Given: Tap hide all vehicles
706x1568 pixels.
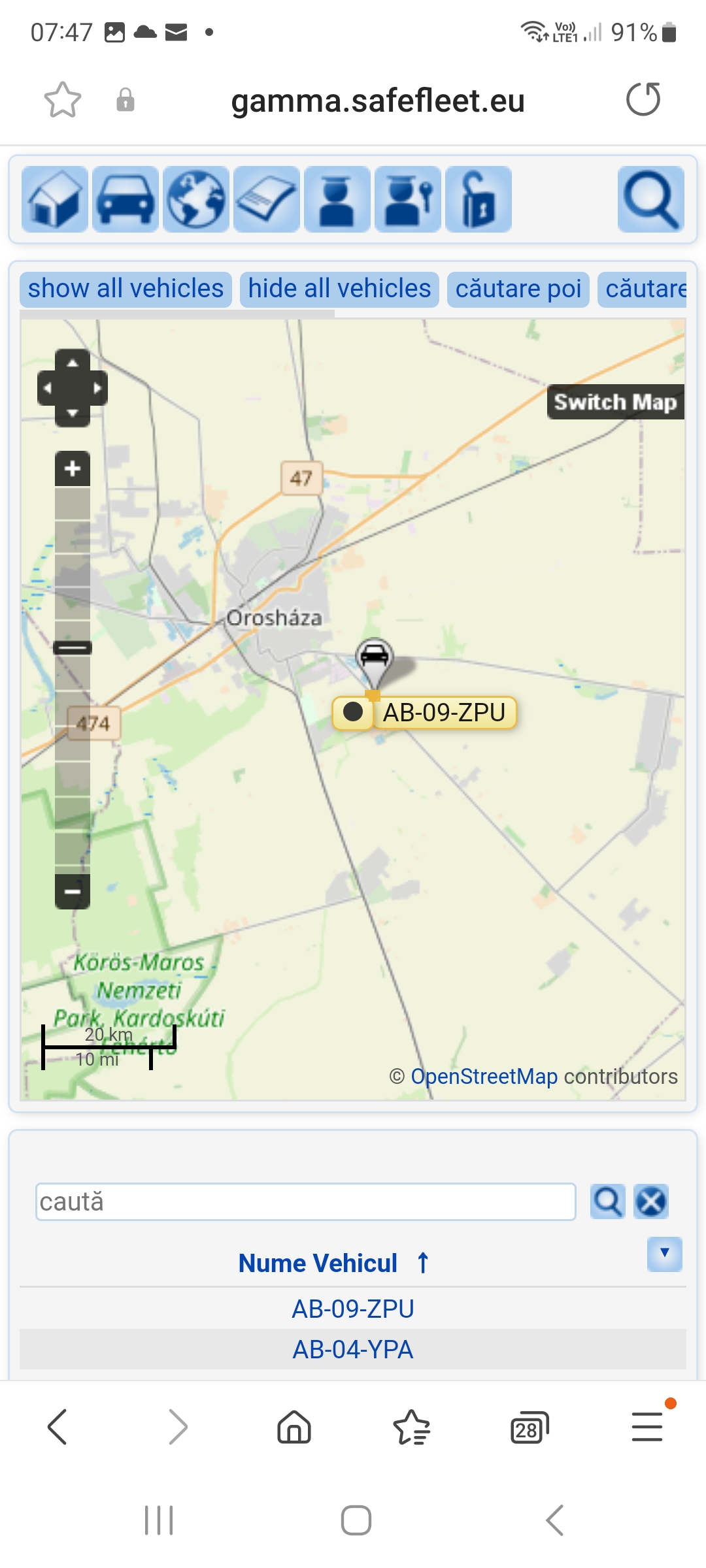Looking at the screenshot, I should coord(339,289).
